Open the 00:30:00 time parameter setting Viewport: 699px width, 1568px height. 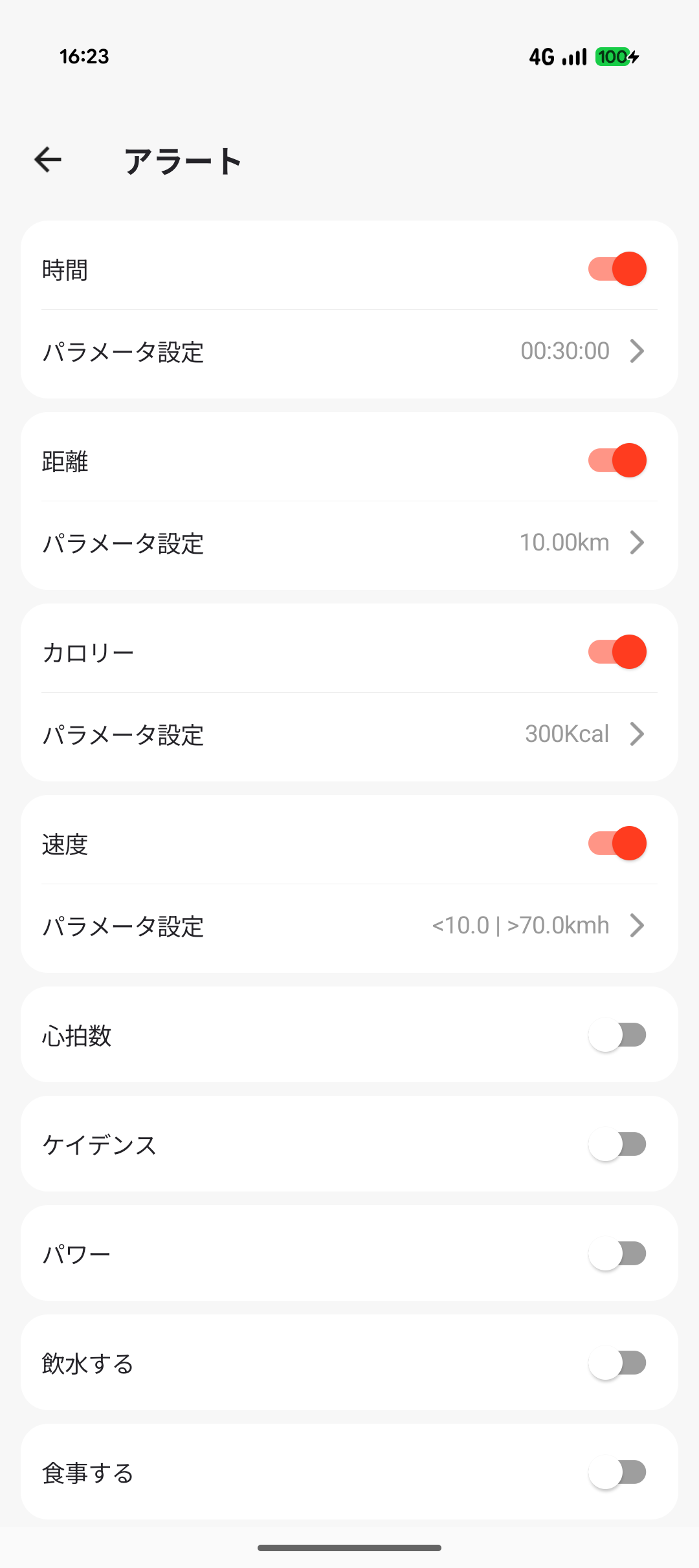(x=349, y=351)
